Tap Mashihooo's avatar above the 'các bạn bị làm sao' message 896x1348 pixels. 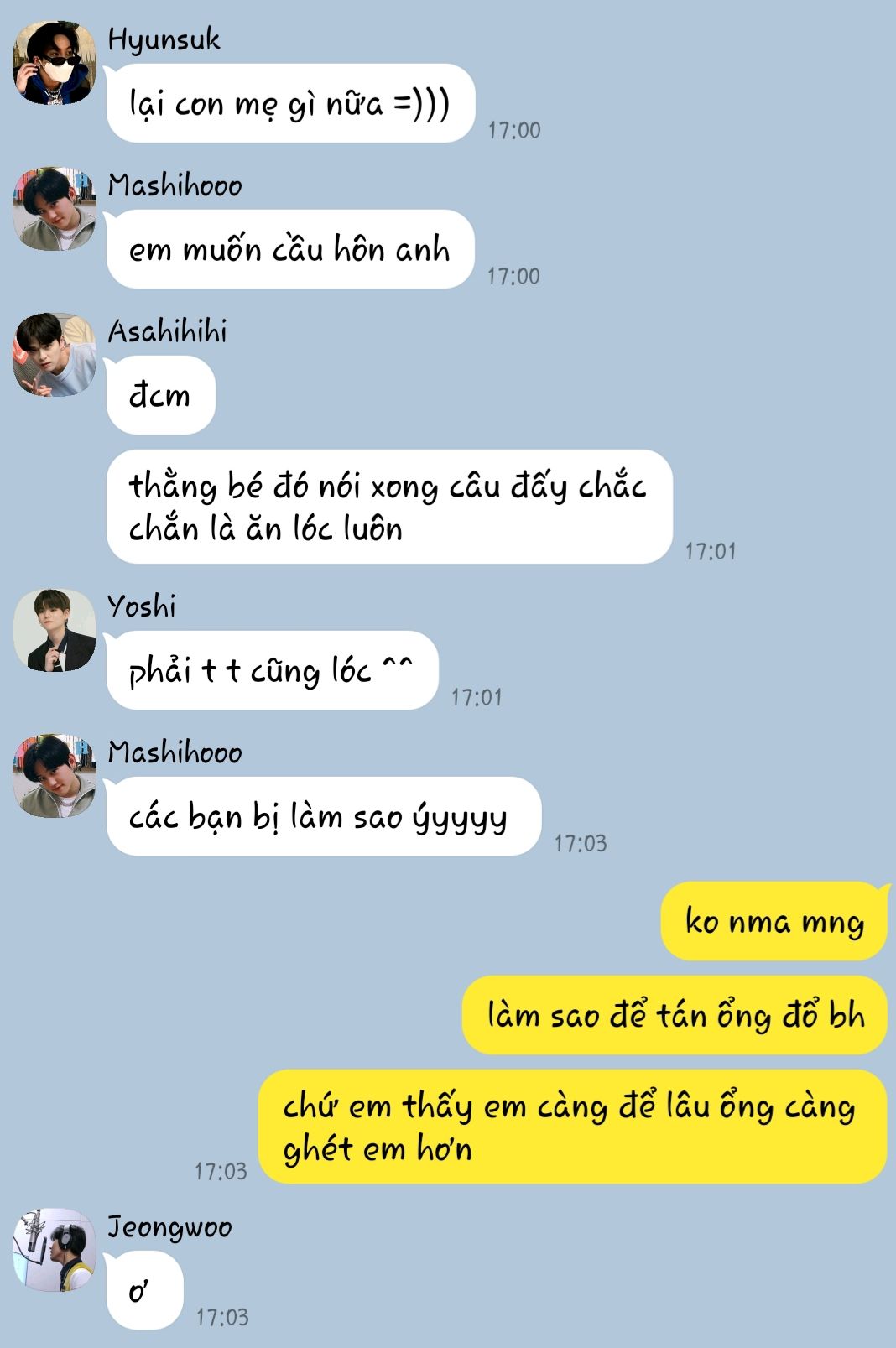[x=55, y=776]
